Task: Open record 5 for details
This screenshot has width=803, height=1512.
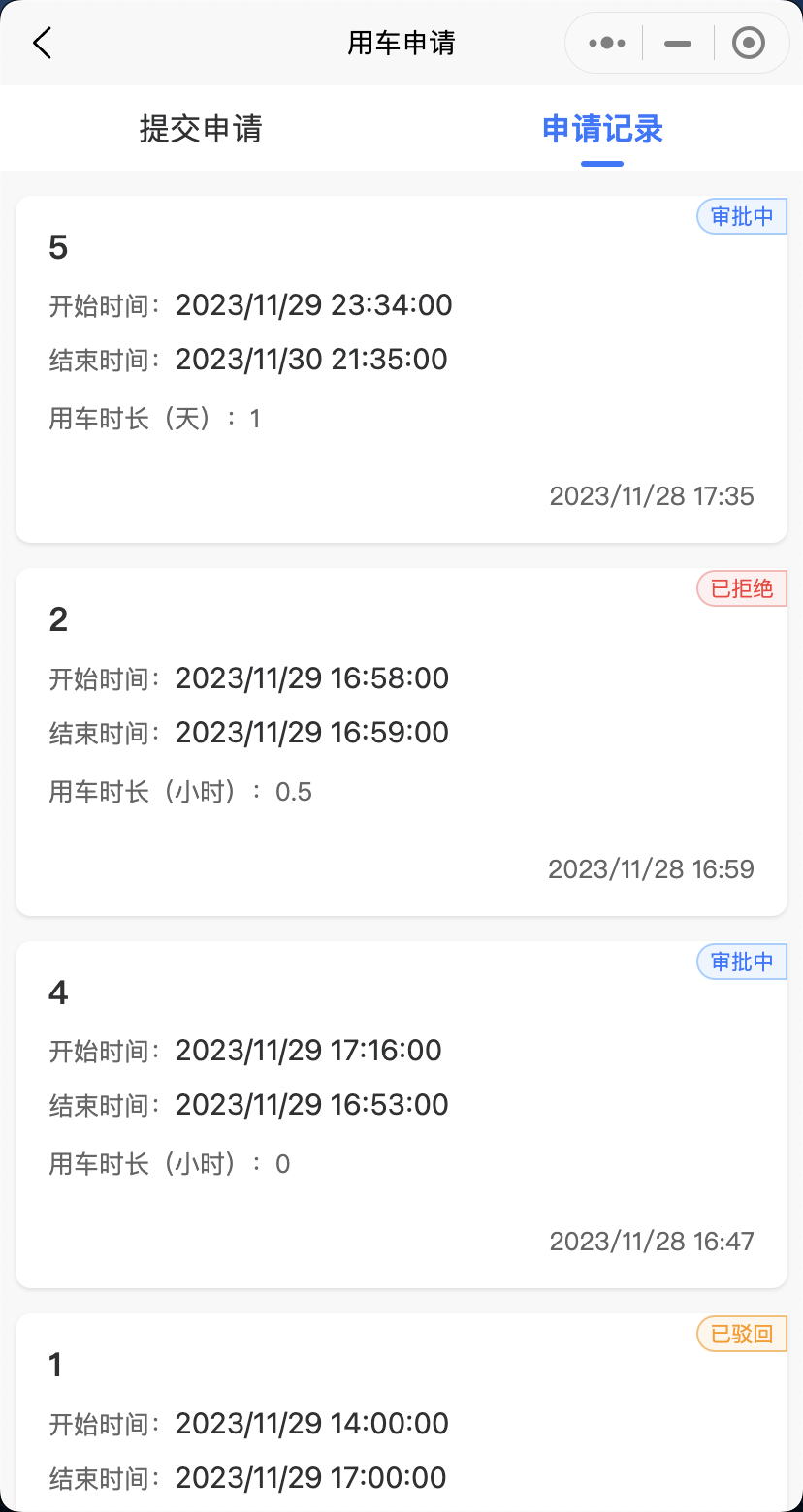Action: 401,363
